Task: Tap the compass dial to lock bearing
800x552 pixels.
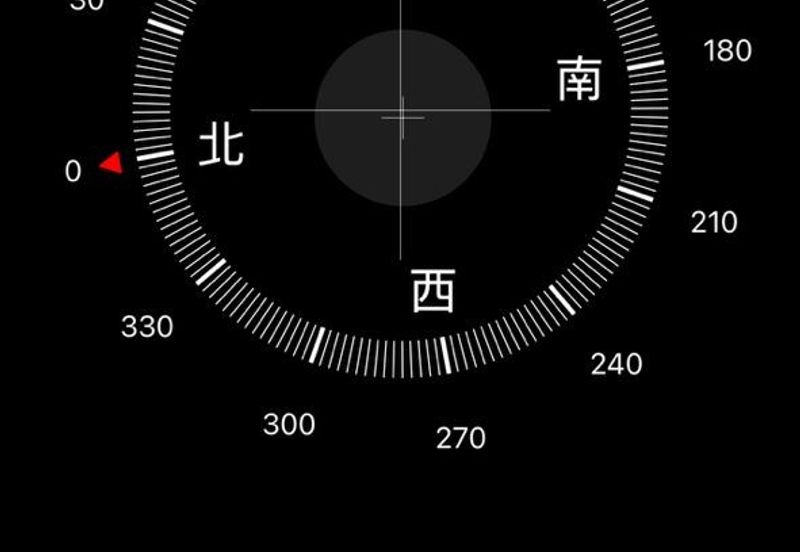Action: [x=402, y=118]
